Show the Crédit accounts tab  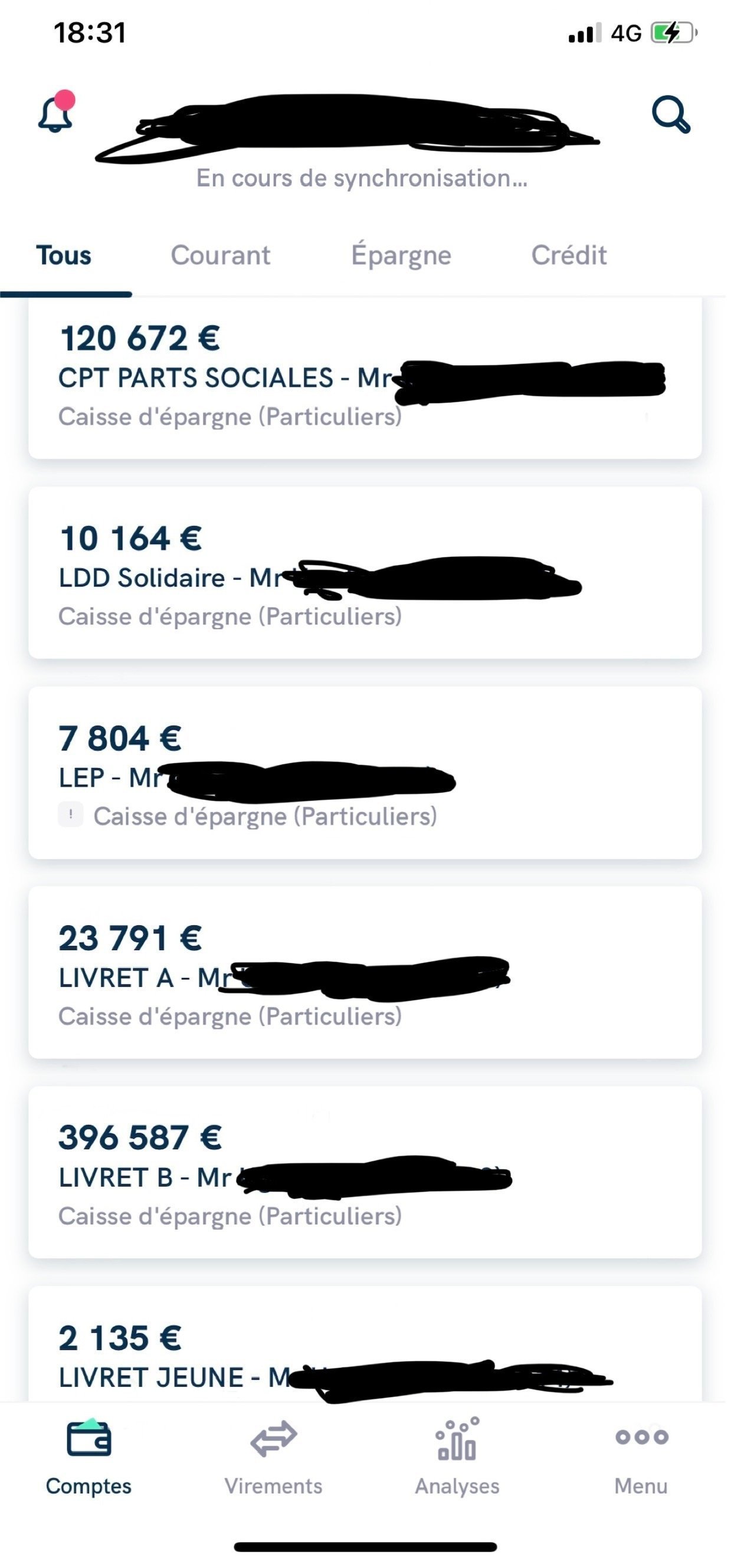tap(568, 255)
